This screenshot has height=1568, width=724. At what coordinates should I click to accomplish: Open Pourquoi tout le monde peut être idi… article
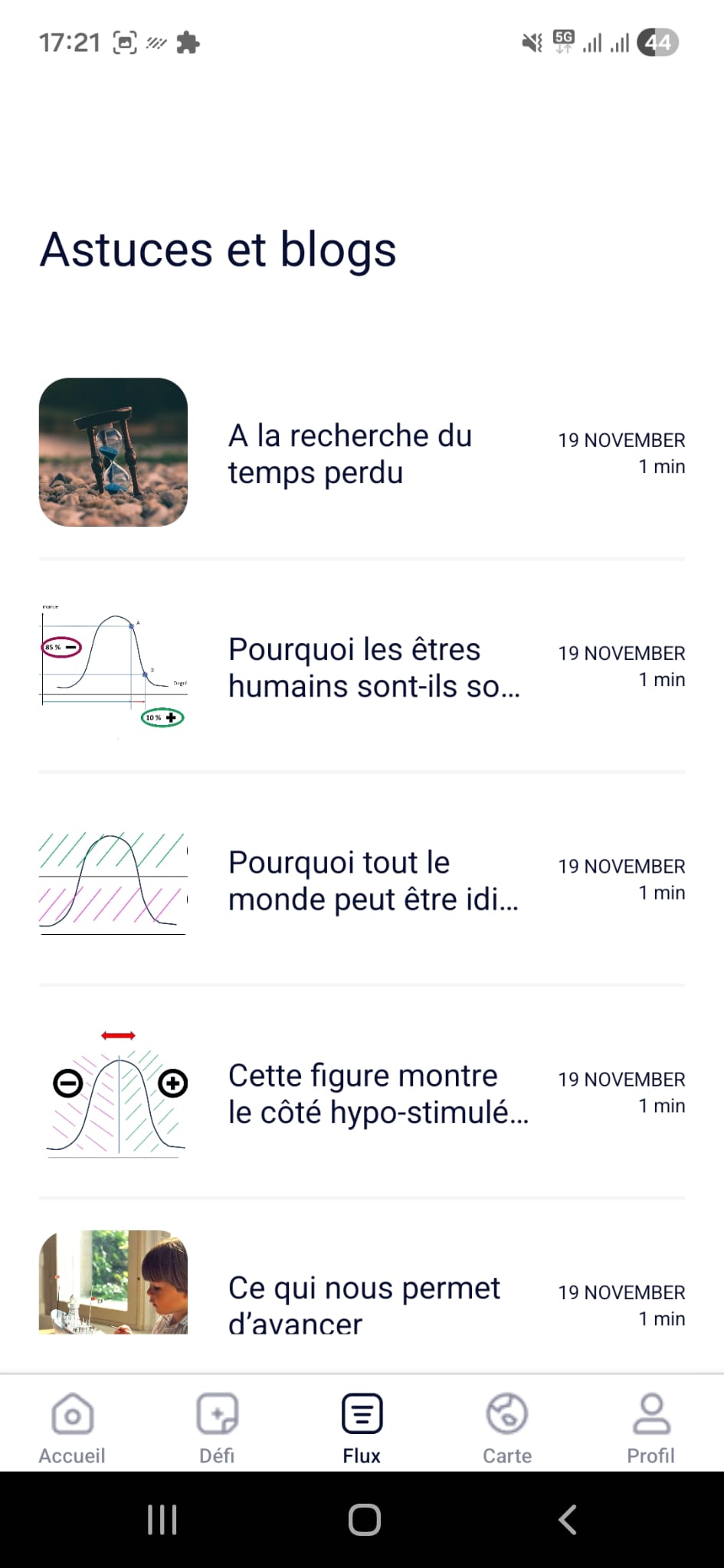[373, 880]
